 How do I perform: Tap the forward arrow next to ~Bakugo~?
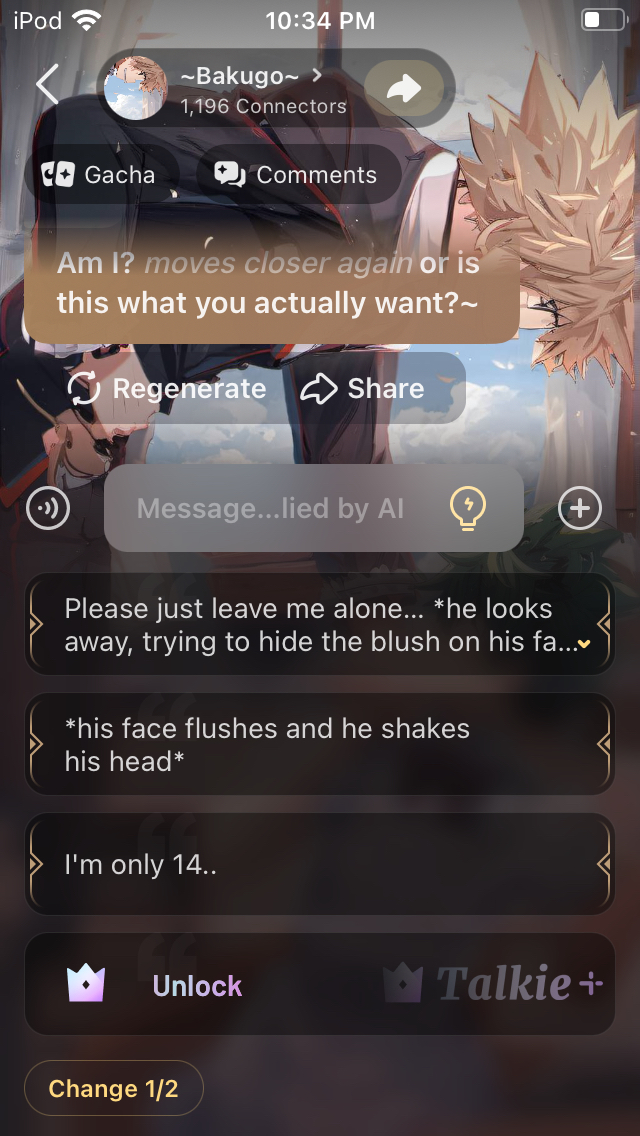tap(404, 89)
